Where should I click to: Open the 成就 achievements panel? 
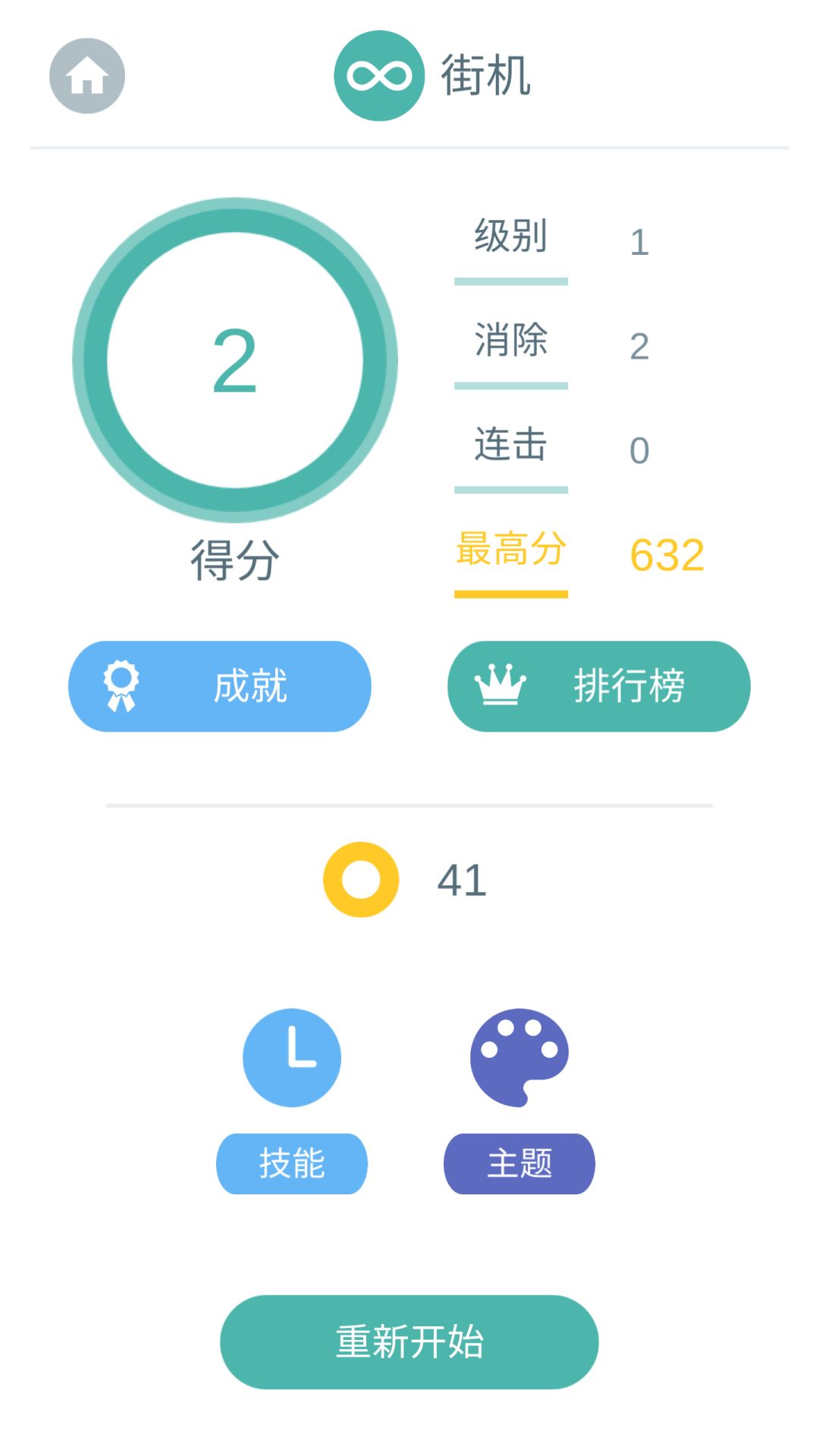click(x=219, y=686)
